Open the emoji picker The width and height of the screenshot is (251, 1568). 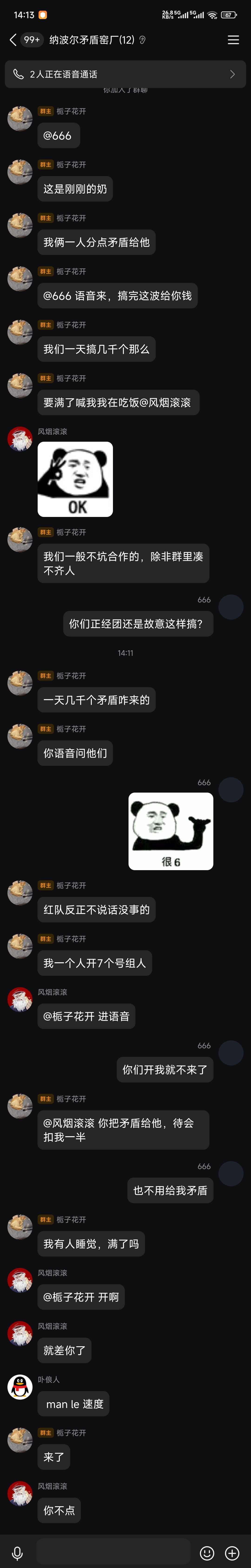pos(207,1552)
